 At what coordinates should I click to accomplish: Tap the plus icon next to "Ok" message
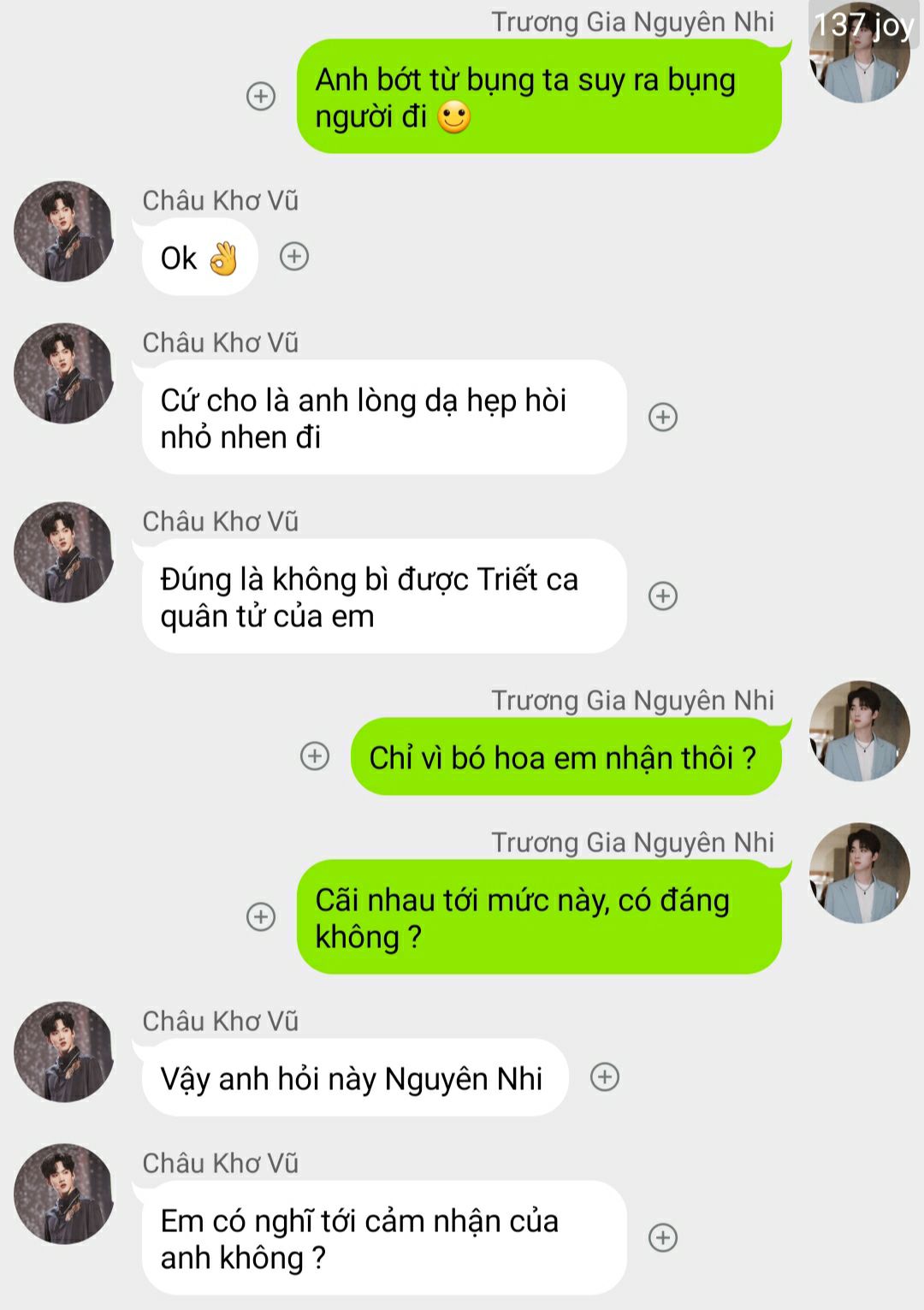[x=294, y=257]
